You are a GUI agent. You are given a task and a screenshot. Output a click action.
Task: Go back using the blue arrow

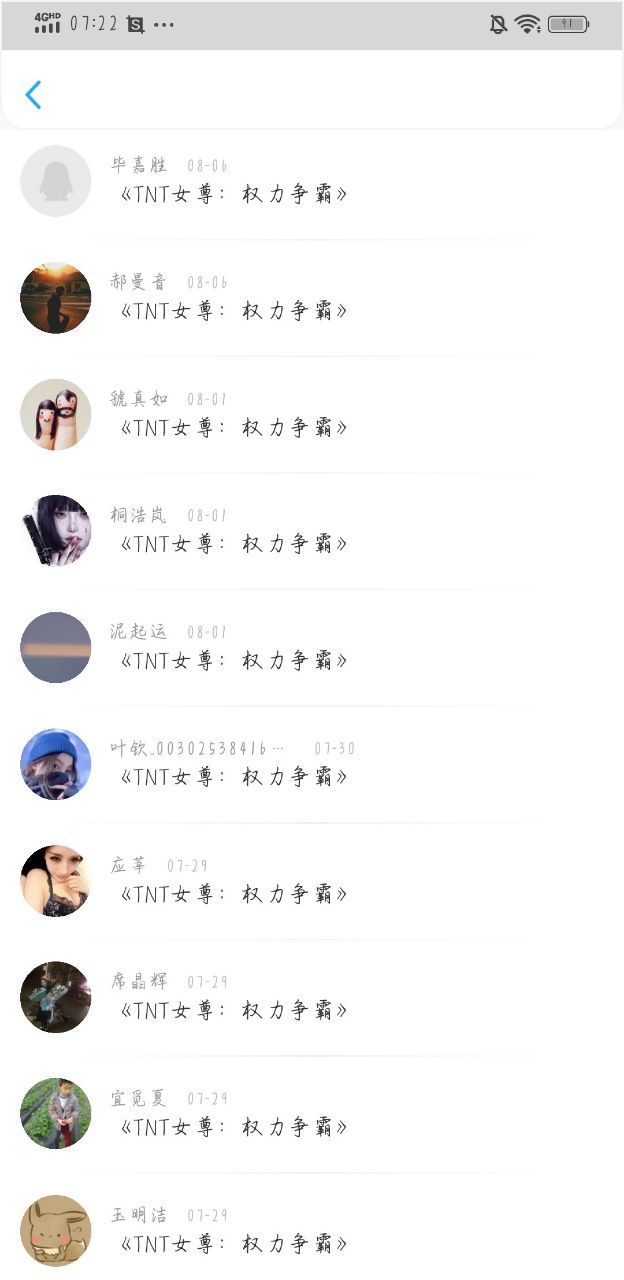[33, 95]
